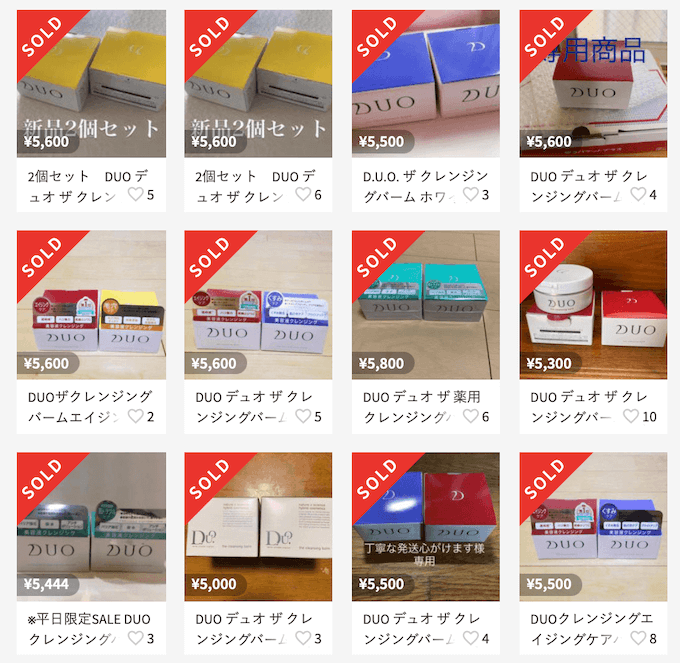
Task: Like the 平日限定SALE DUO item
Action: pos(136,638)
